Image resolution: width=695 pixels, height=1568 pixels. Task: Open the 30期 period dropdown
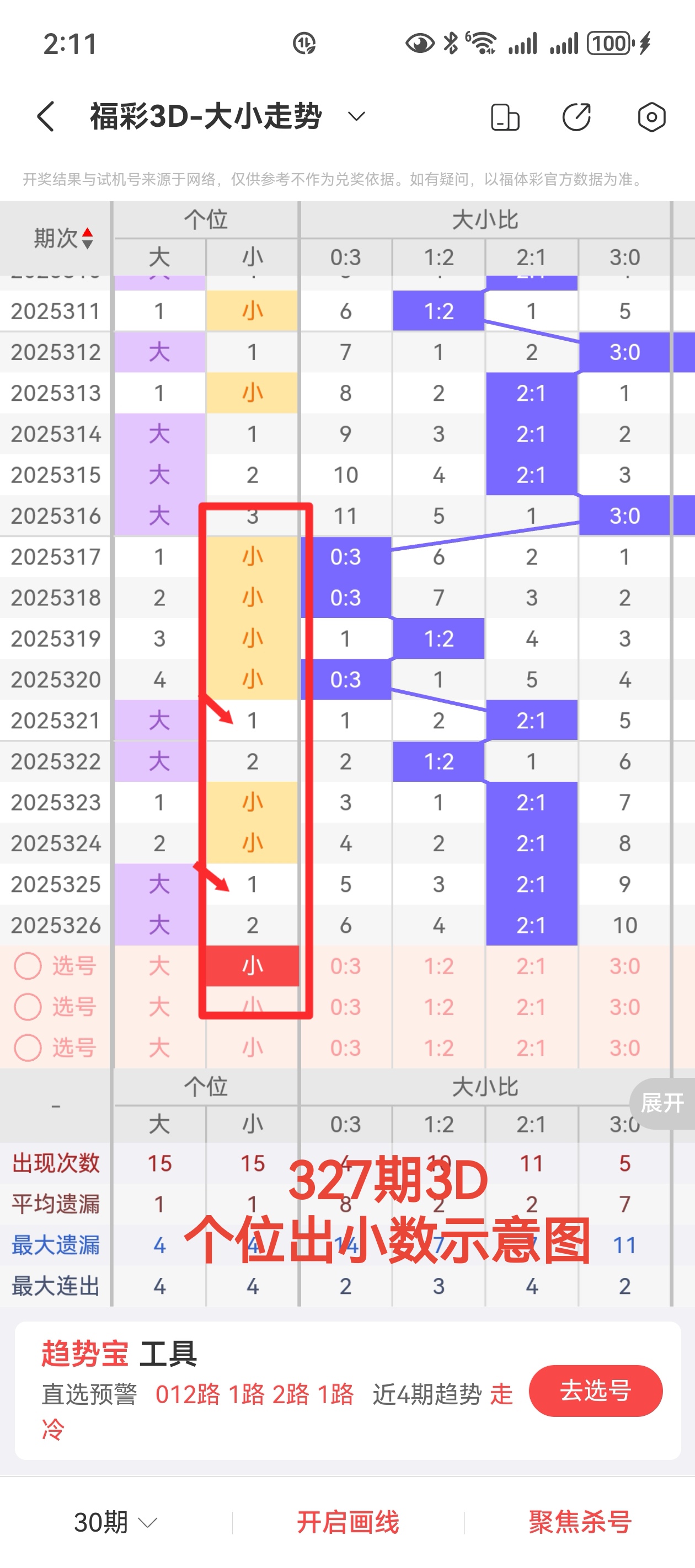[x=111, y=1521]
